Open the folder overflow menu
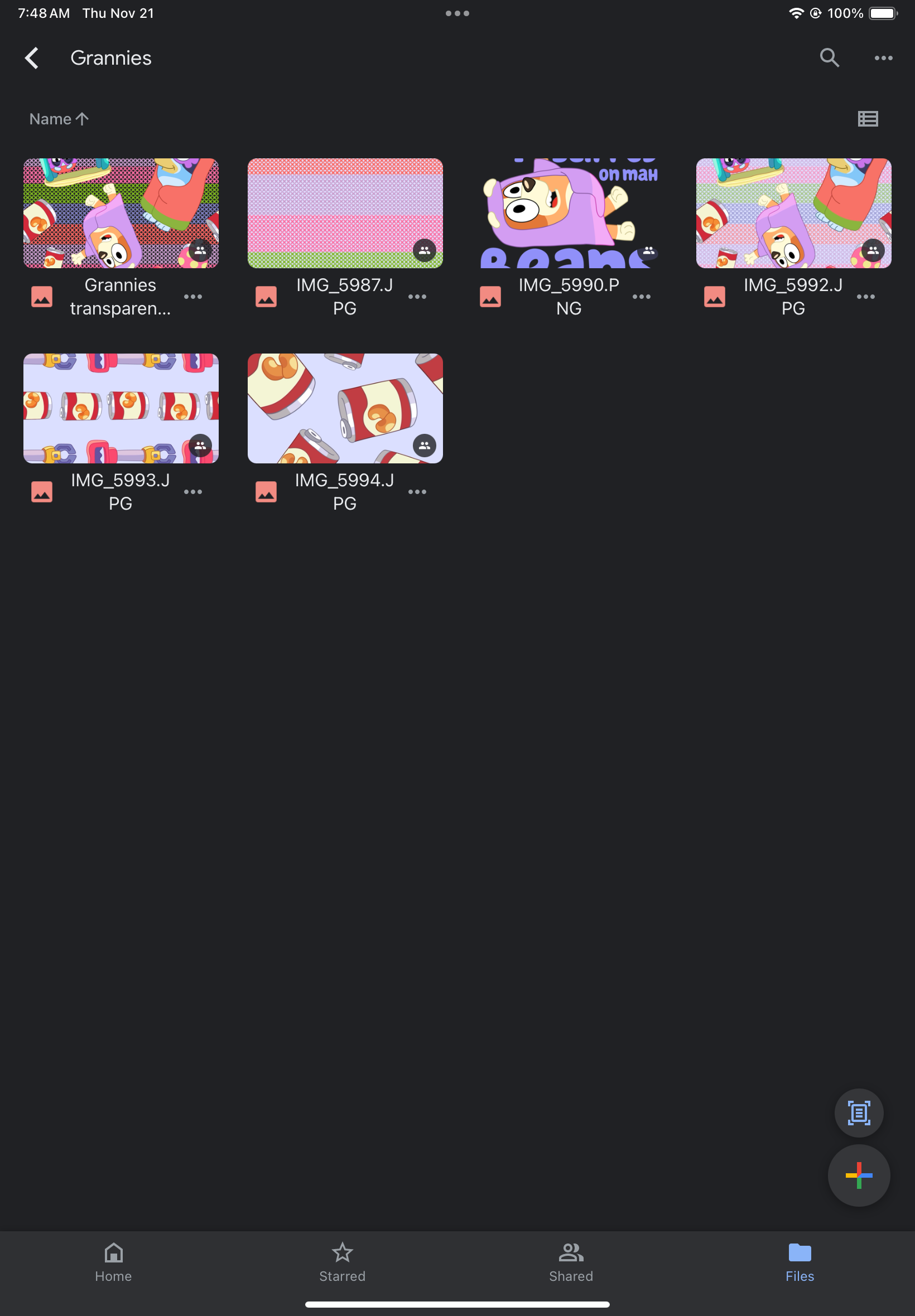The width and height of the screenshot is (915, 1316). [883, 58]
